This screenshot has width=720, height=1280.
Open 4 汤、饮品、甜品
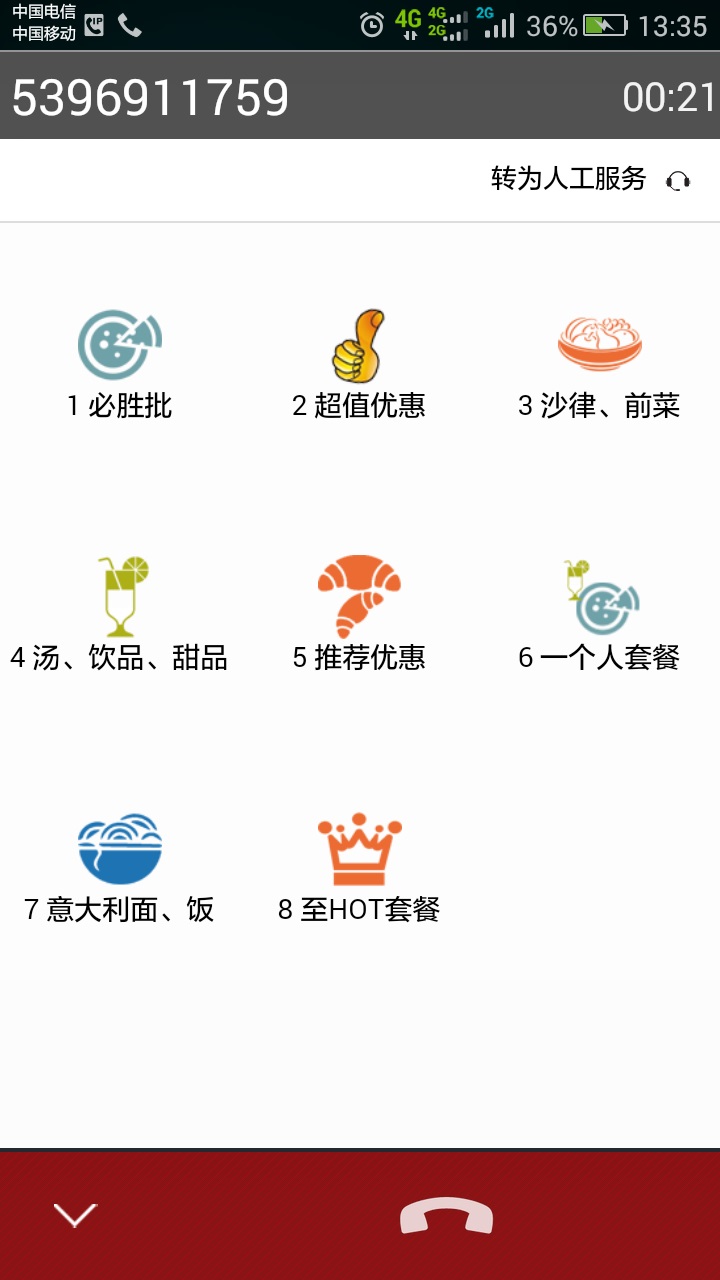click(x=120, y=616)
